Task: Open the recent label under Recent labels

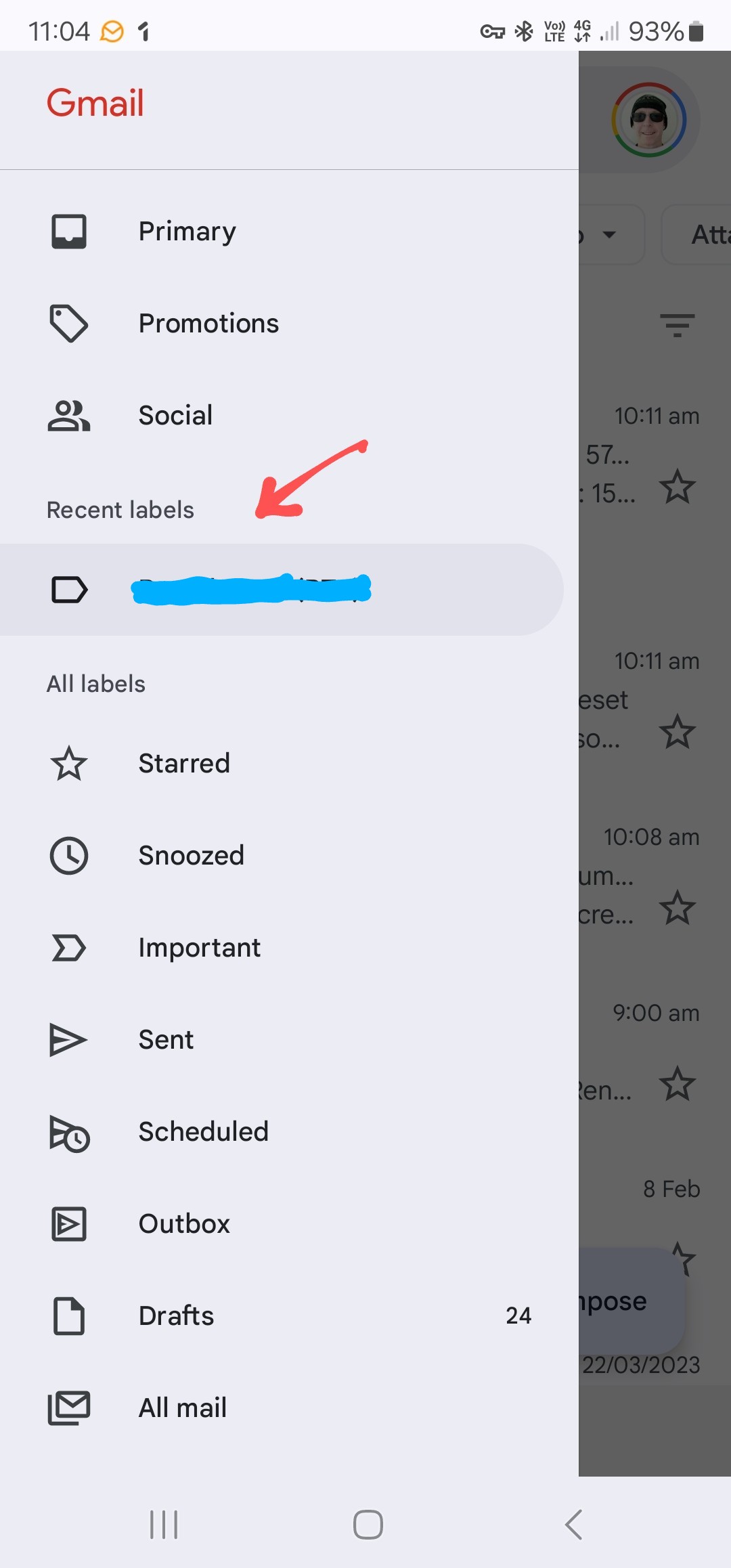Action: click(282, 590)
